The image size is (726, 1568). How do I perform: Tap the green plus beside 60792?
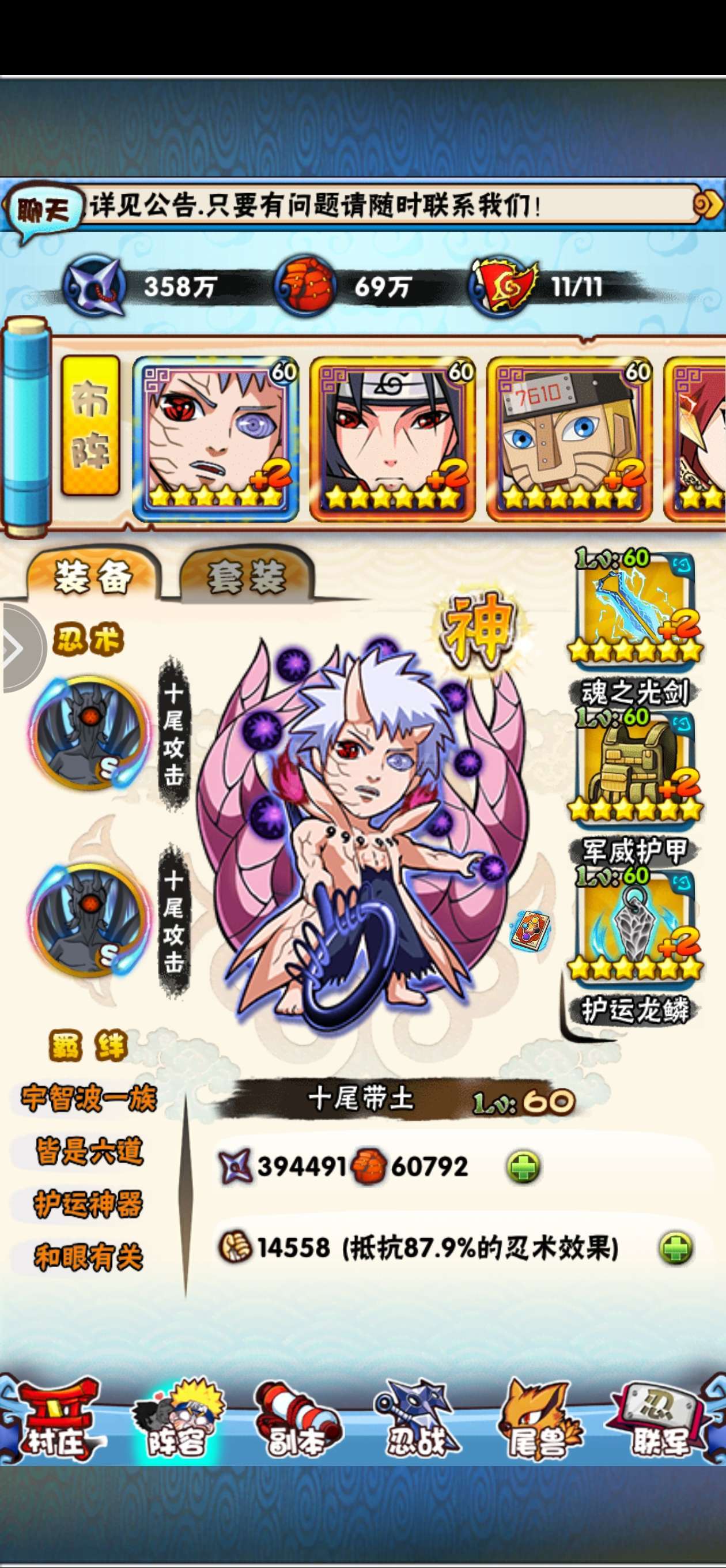[x=523, y=1167]
